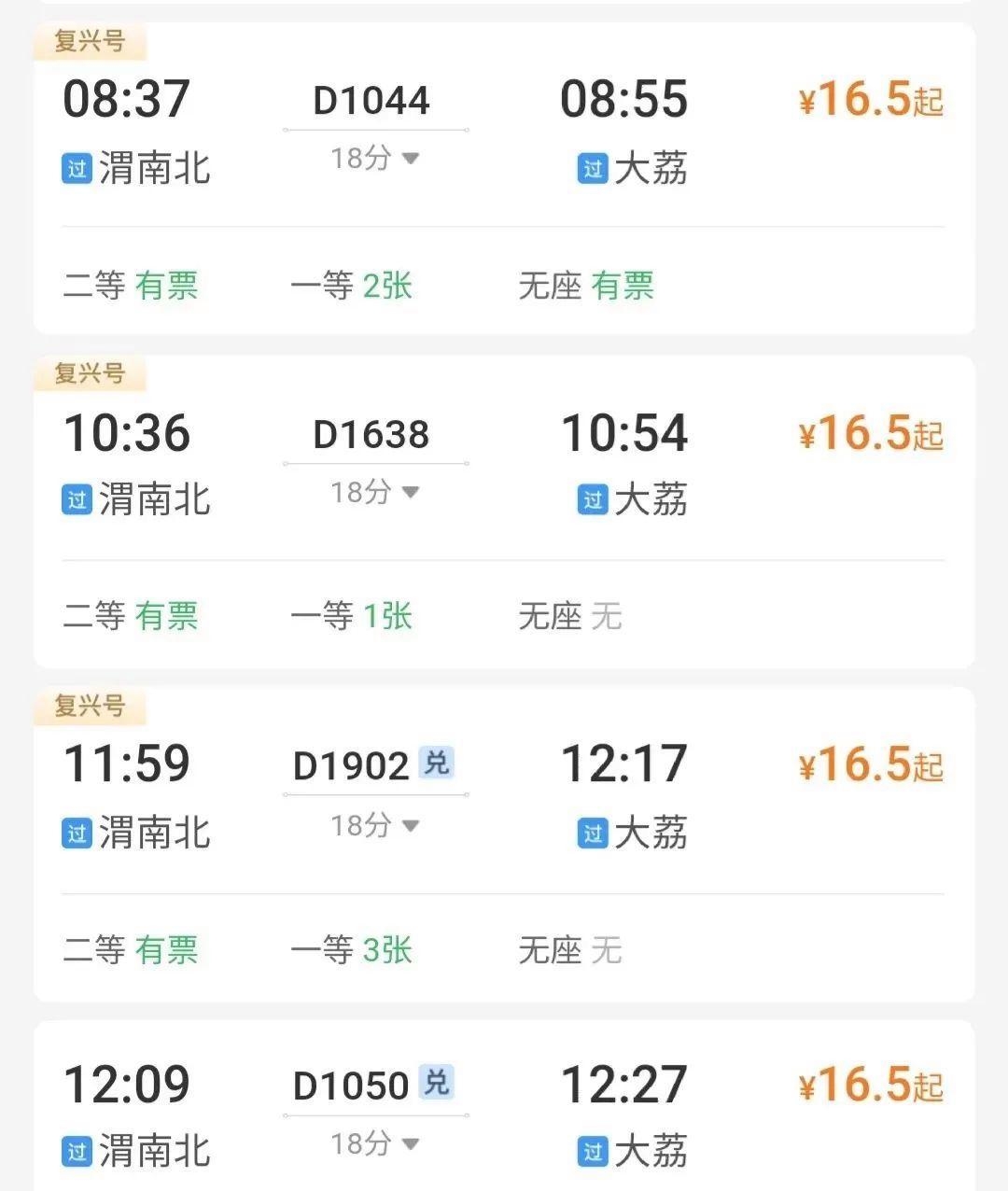
Task: Show the 18分 stop details for D1902
Action: point(375,825)
